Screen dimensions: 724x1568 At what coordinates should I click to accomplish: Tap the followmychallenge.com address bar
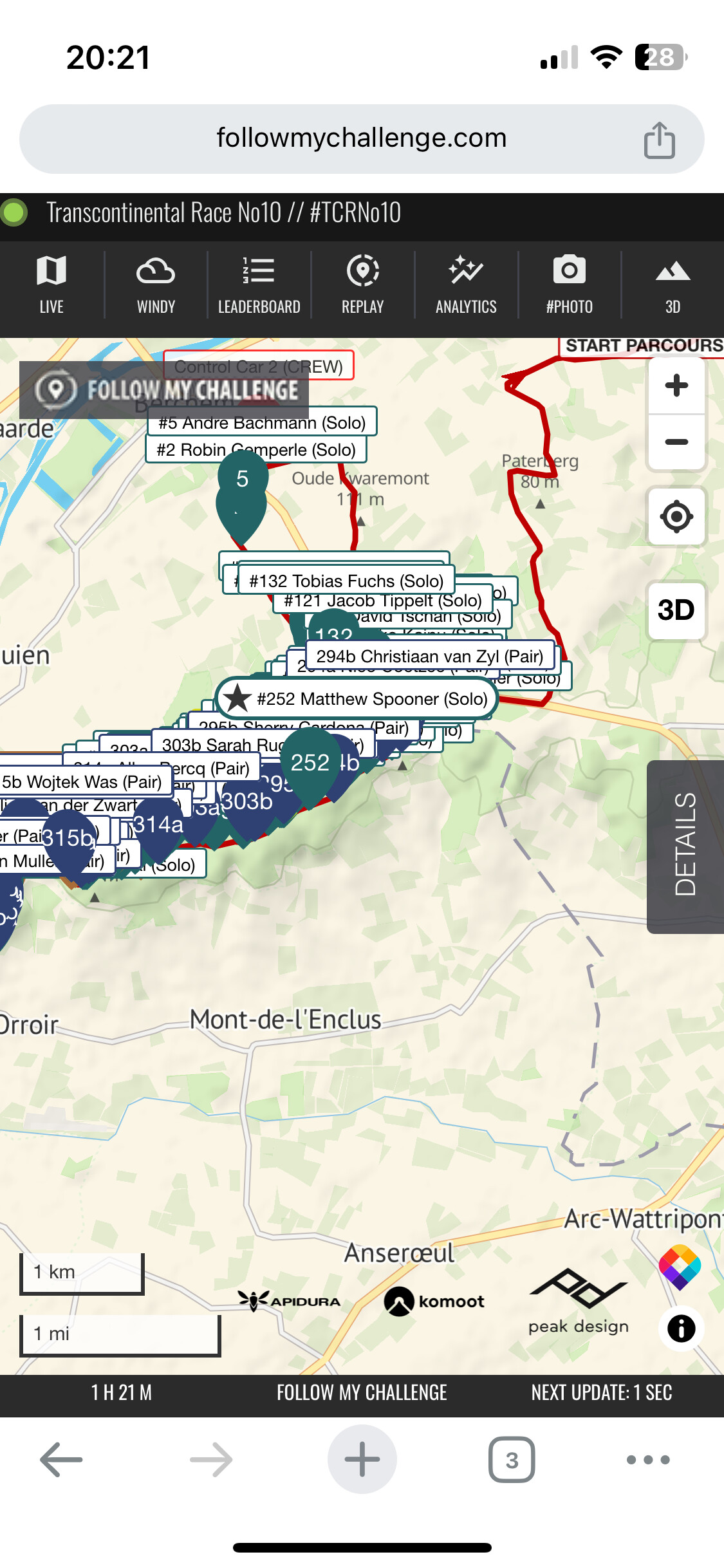pyautogui.click(x=362, y=138)
